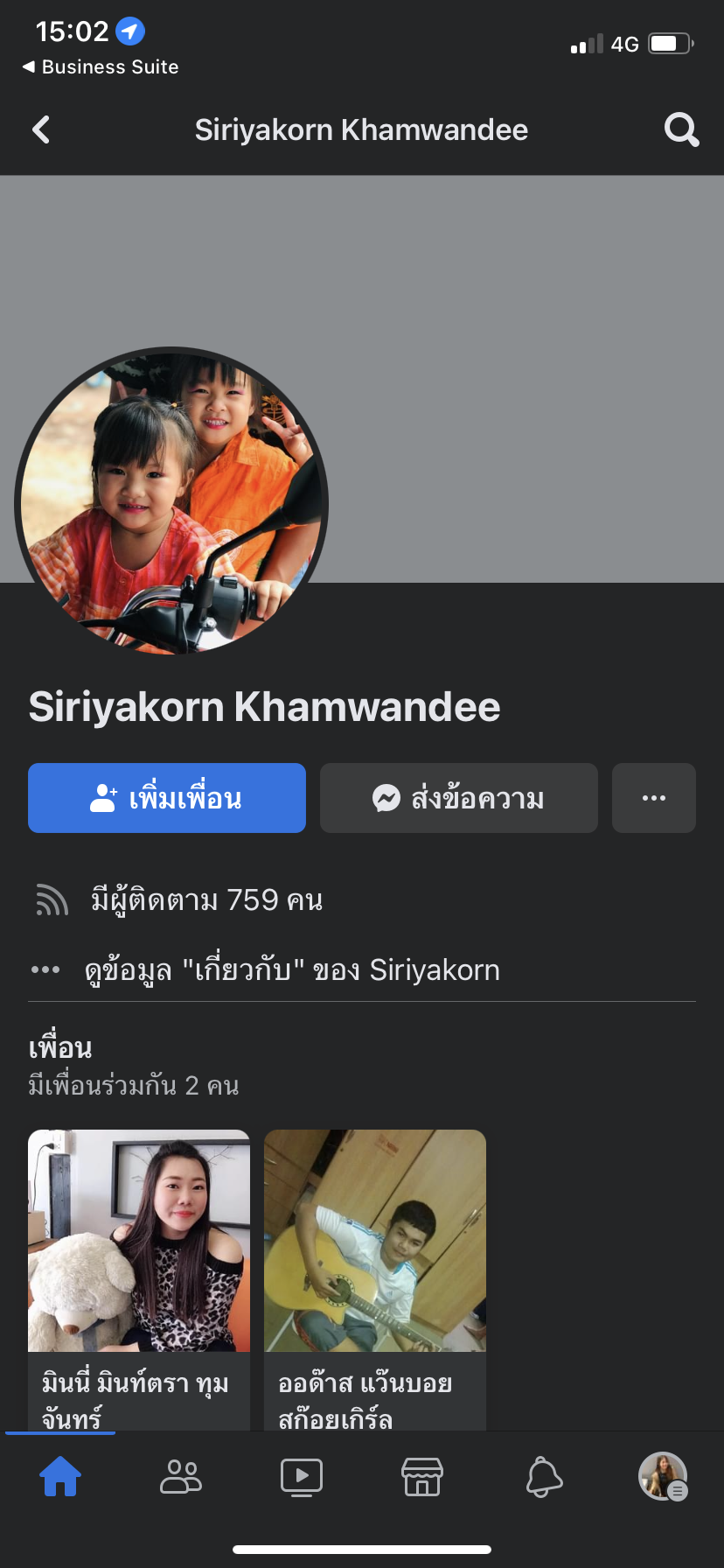The height and width of the screenshot is (1568, 724).
Task: Switch to the Marketplace tab
Action: [422, 1477]
